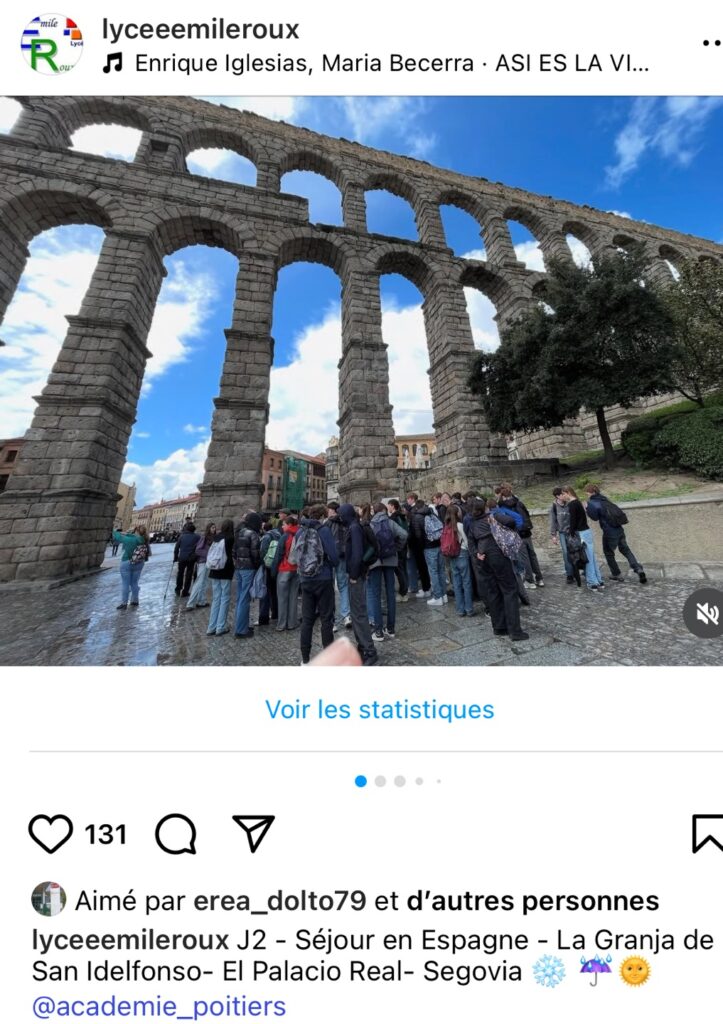Open lyceeemileroux profile picture

tap(52, 44)
